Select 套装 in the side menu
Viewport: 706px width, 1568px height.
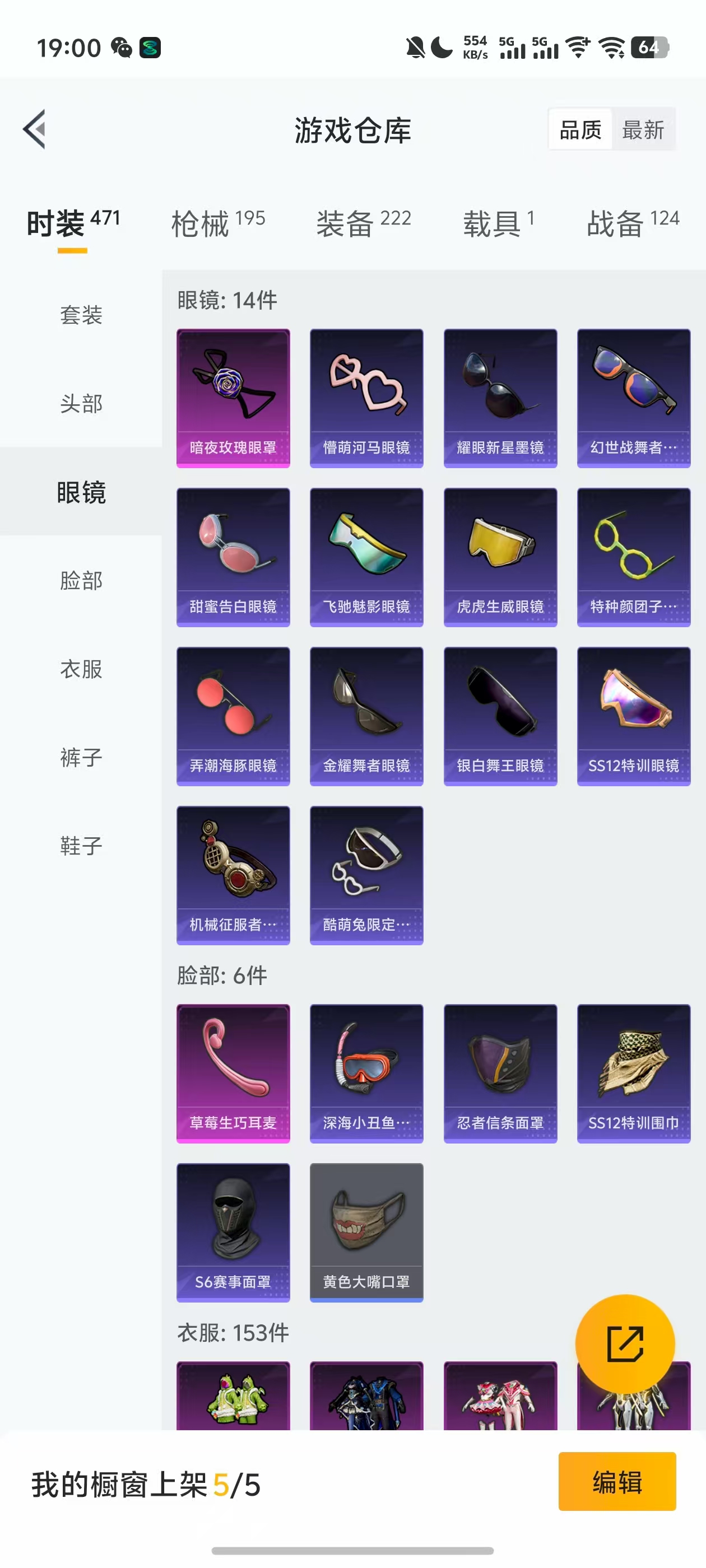coord(81,315)
